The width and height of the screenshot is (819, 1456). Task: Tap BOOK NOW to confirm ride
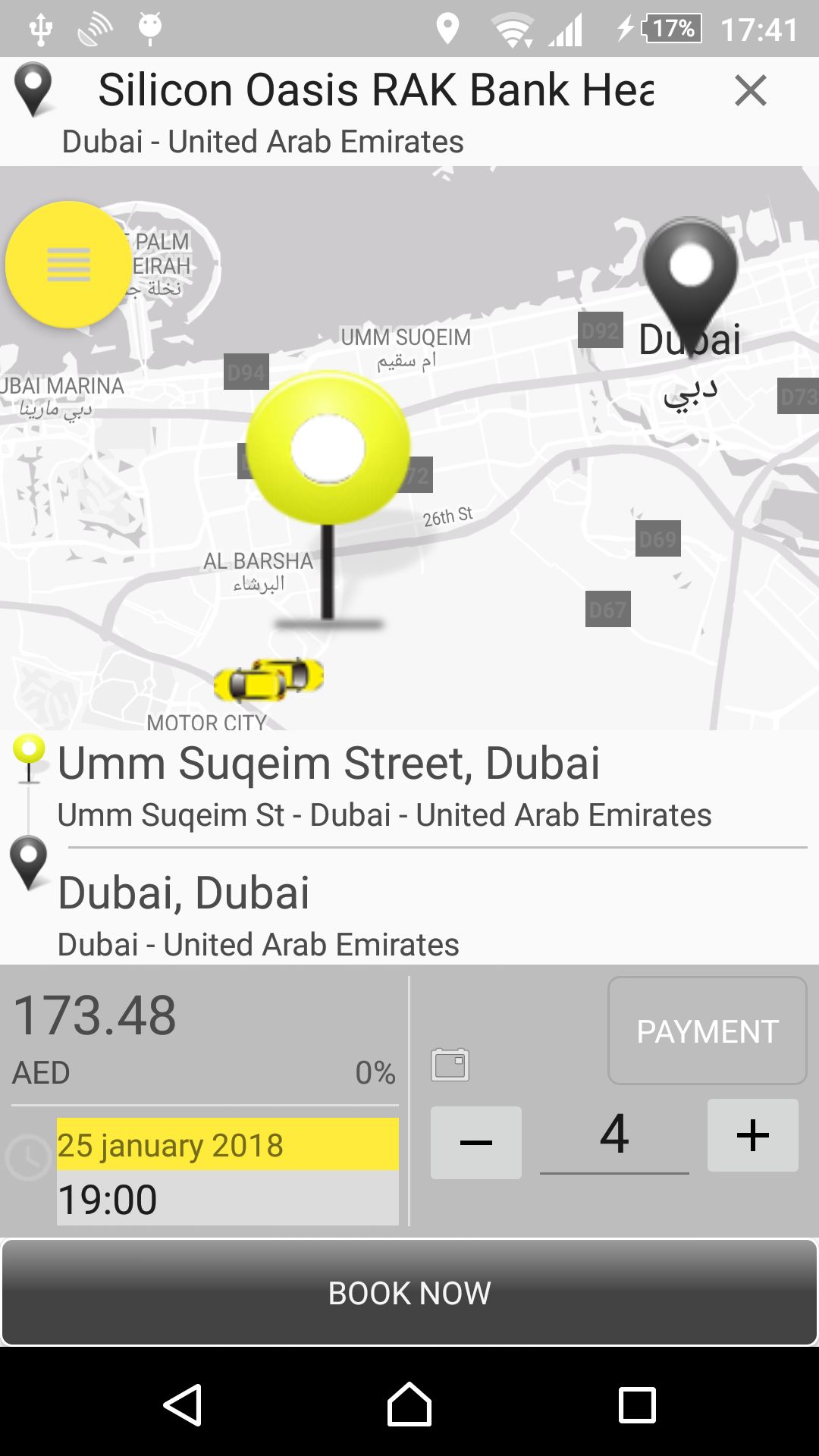pos(409,1292)
